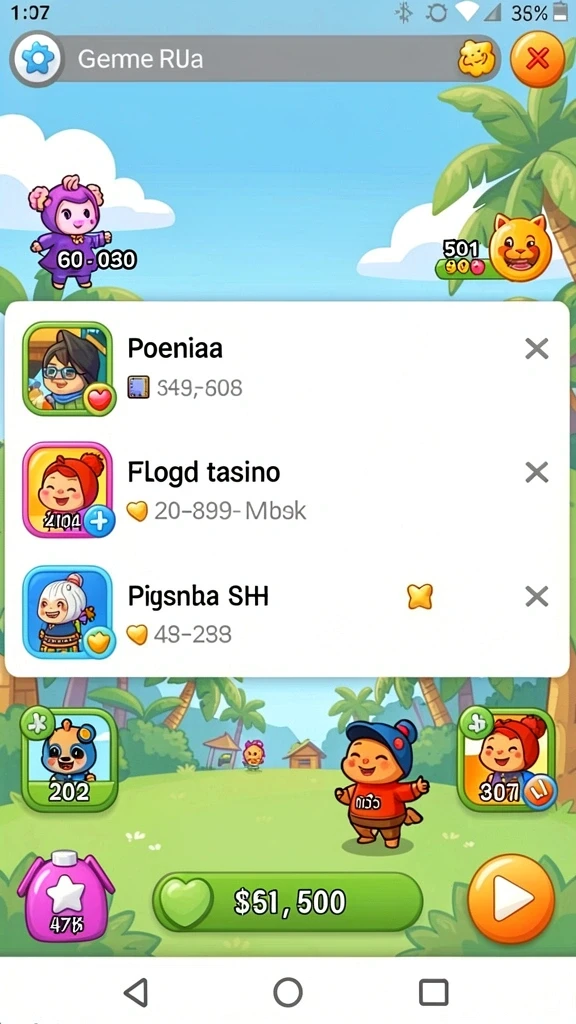
Task: Tap the green $51,500 button
Action: click(288, 902)
